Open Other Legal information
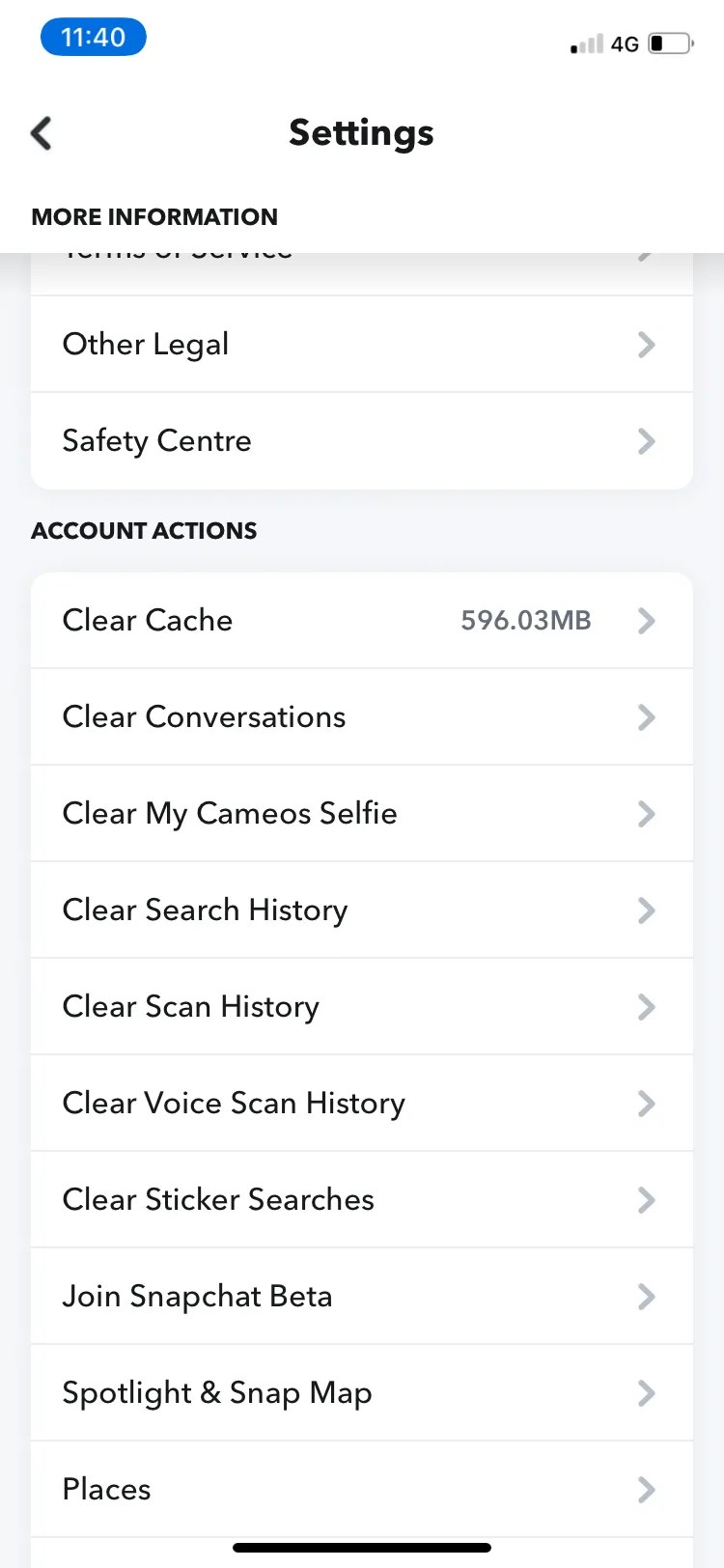Image resolution: width=724 pixels, height=1568 pixels. click(x=362, y=344)
